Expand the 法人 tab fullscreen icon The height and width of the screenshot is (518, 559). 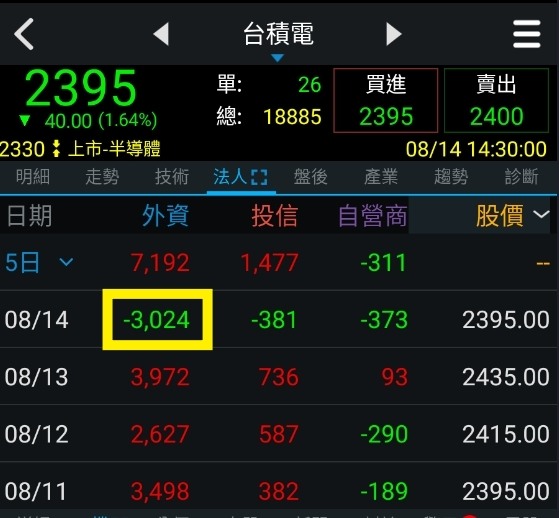tap(259, 178)
